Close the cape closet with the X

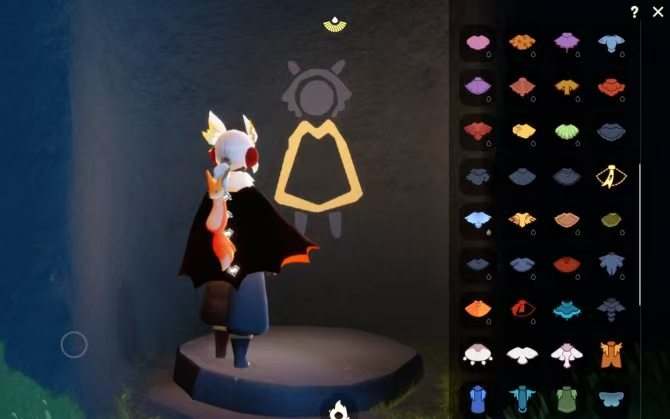click(x=657, y=12)
